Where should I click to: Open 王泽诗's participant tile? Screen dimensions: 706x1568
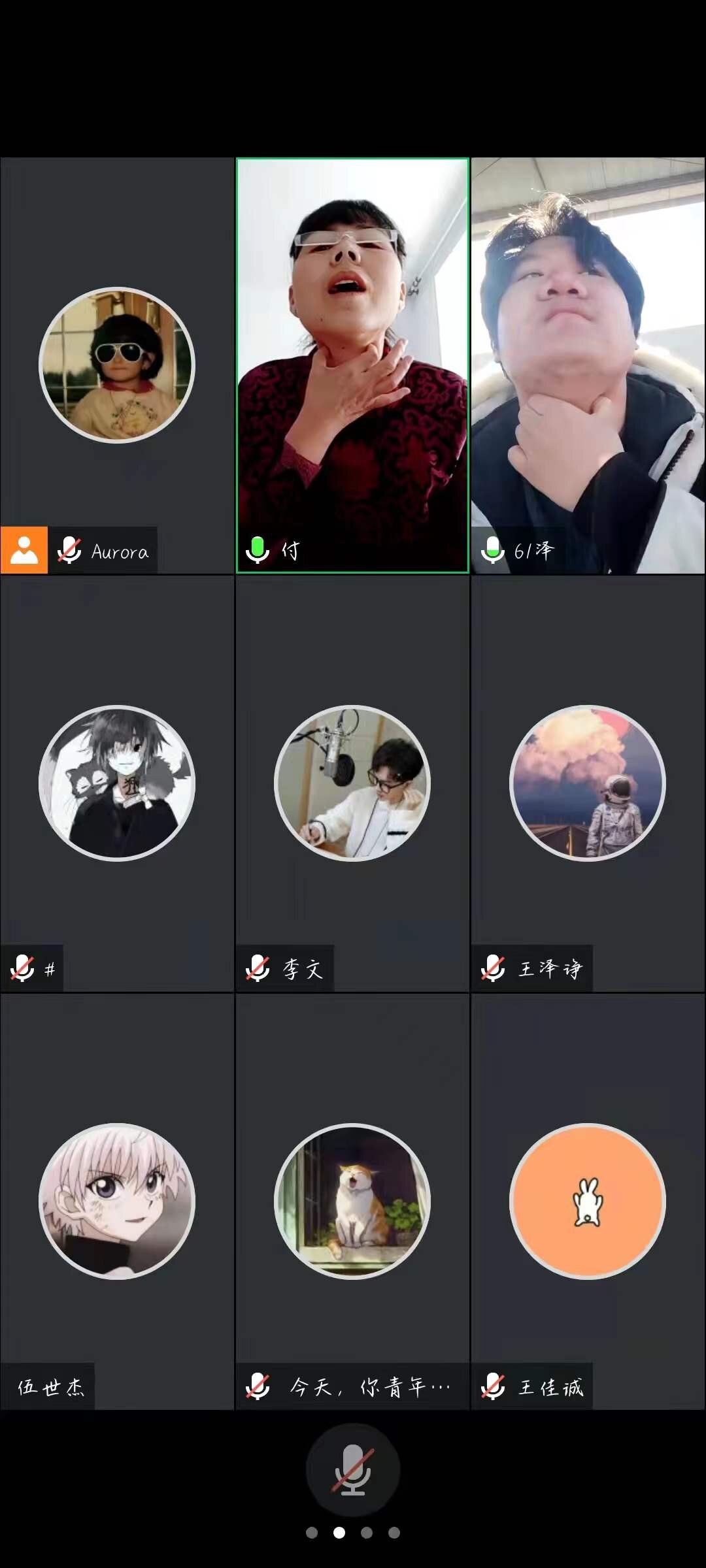tap(588, 783)
